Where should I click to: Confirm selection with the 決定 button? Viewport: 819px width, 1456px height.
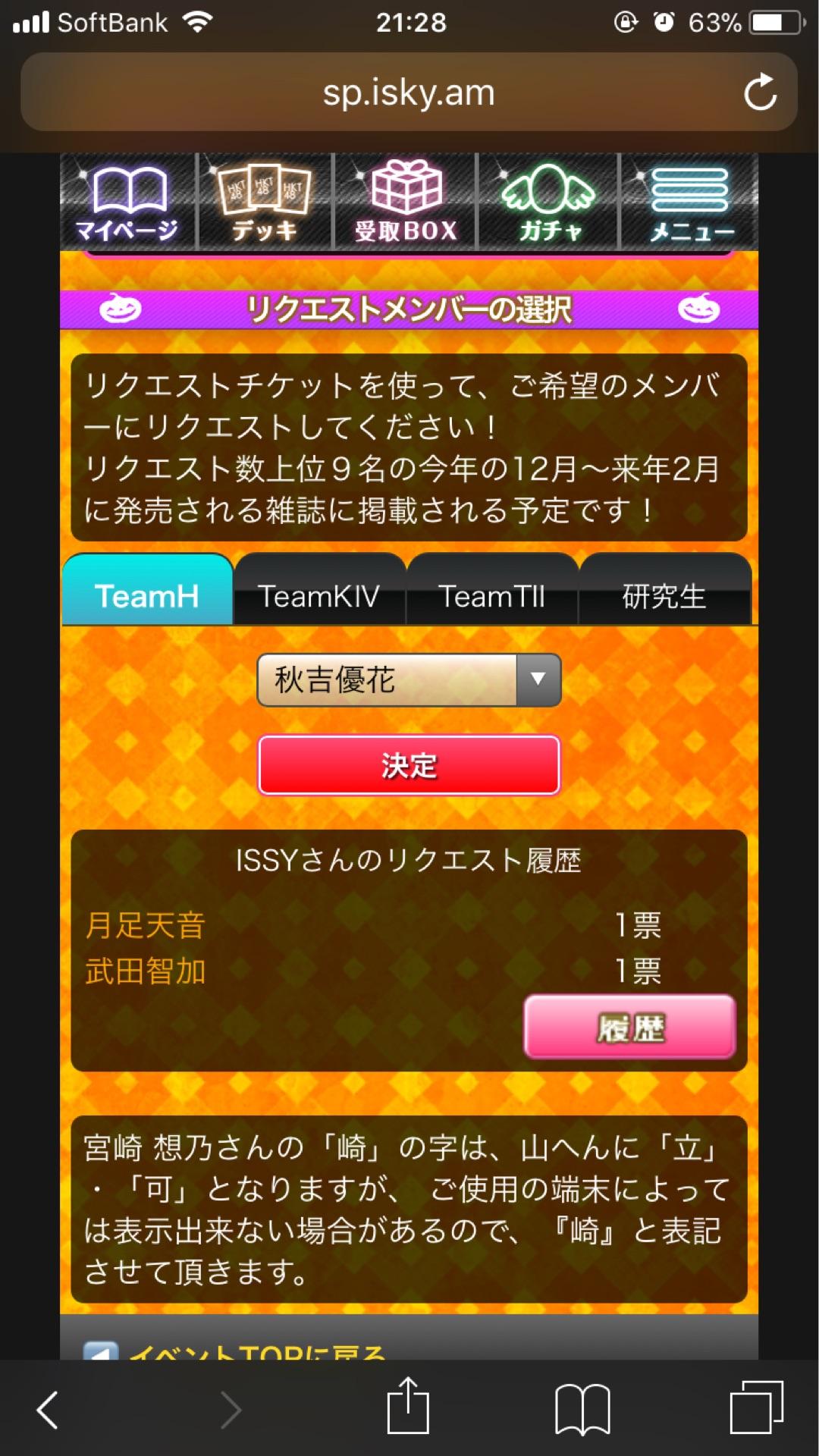[409, 765]
